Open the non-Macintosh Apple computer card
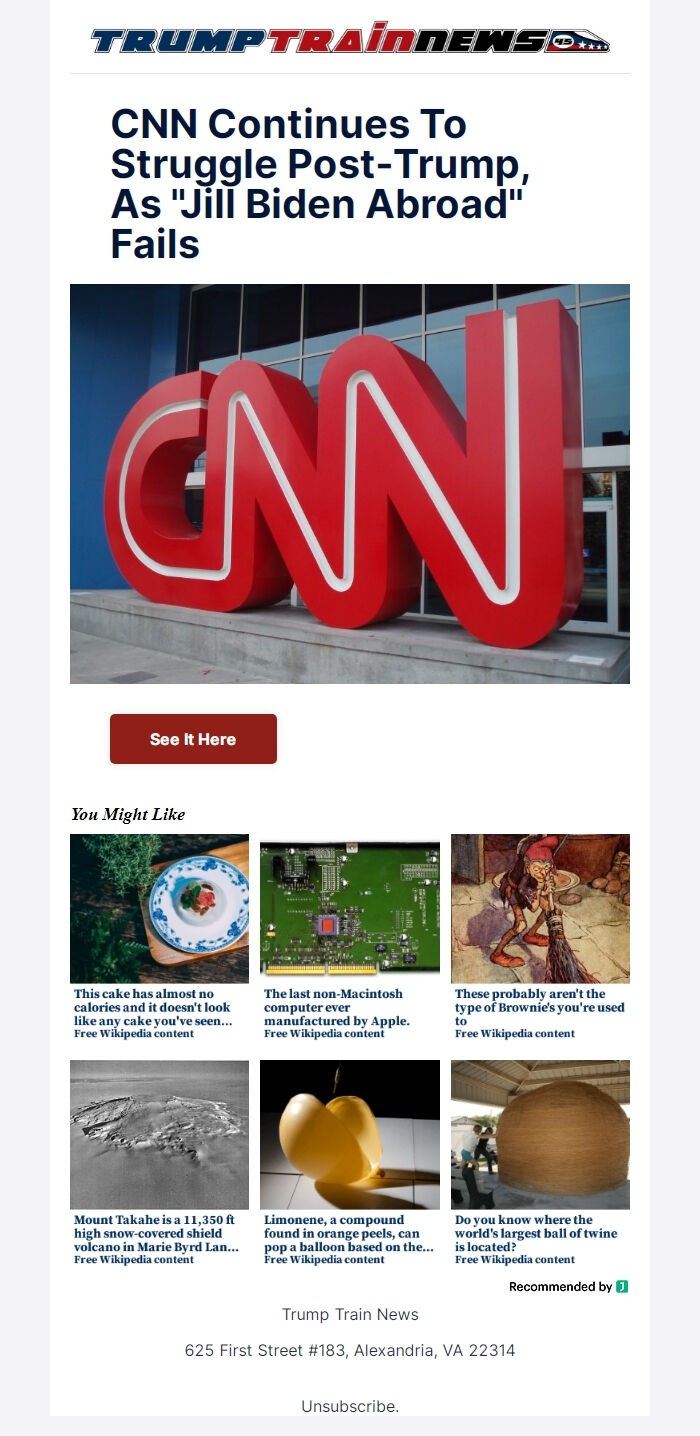 pos(349,908)
